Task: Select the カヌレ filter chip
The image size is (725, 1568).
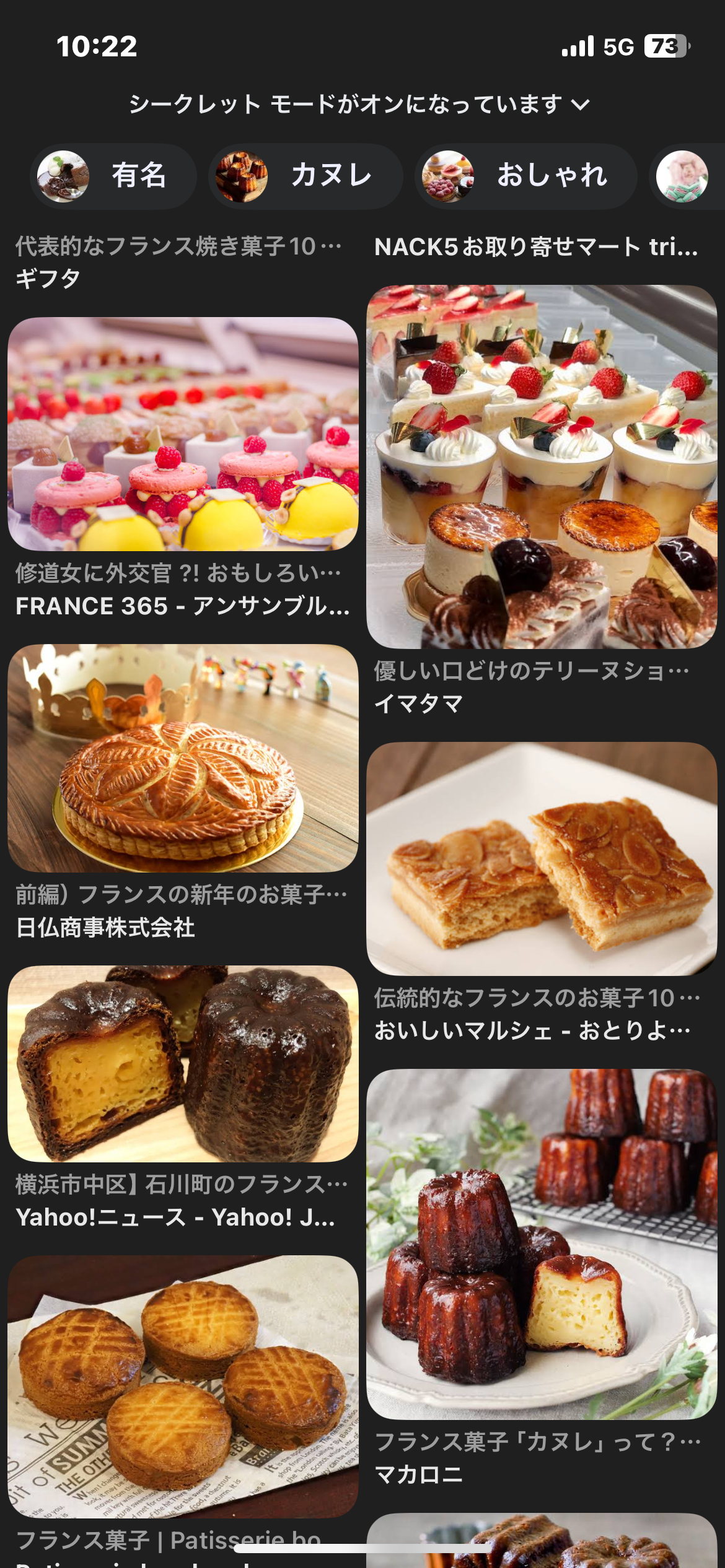Action: click(x=305, y=176)
